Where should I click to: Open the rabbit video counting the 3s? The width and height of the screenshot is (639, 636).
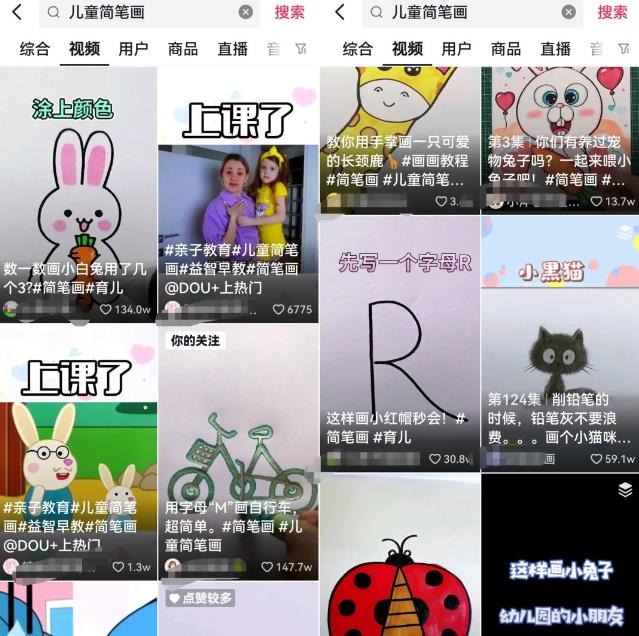click(78, 190)
